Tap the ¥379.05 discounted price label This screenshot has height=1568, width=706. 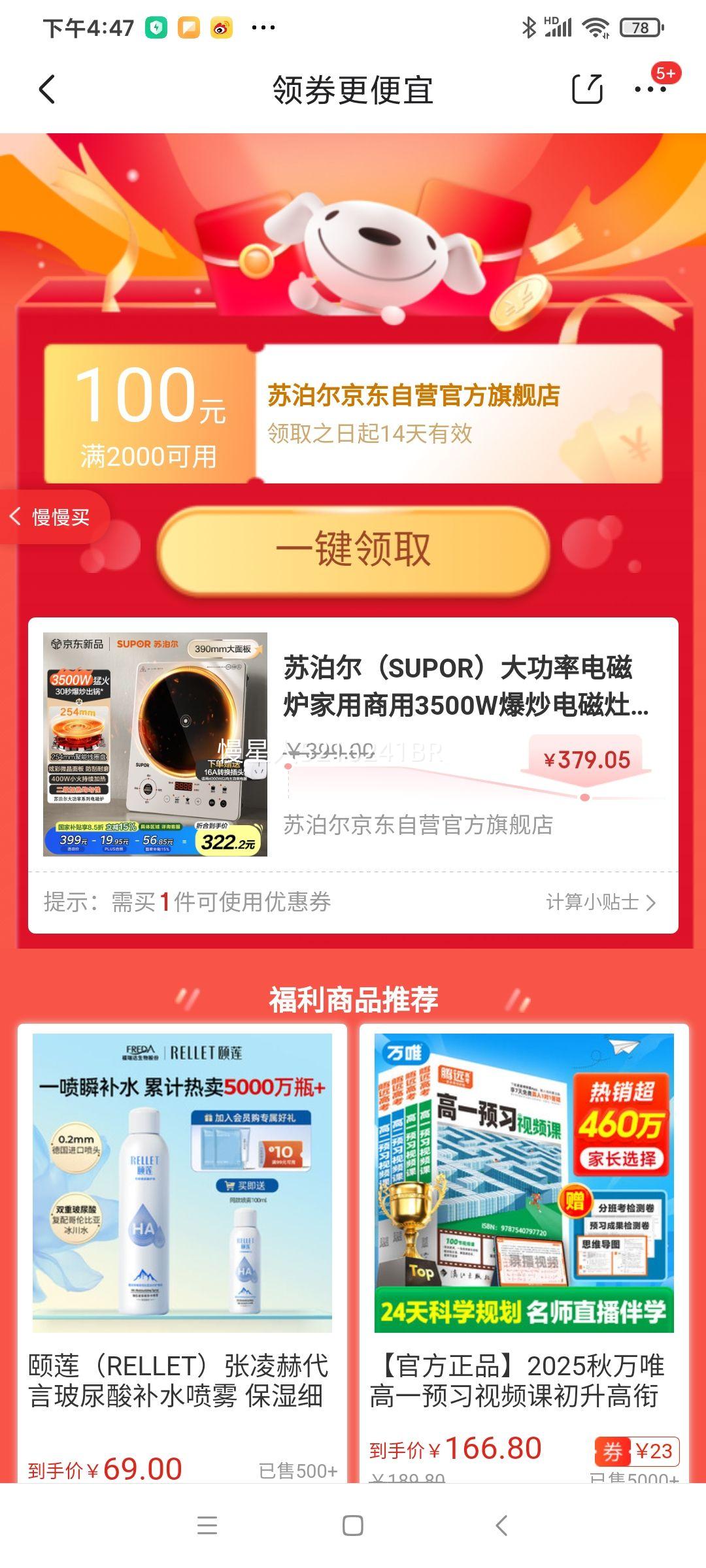coord(589,759)
